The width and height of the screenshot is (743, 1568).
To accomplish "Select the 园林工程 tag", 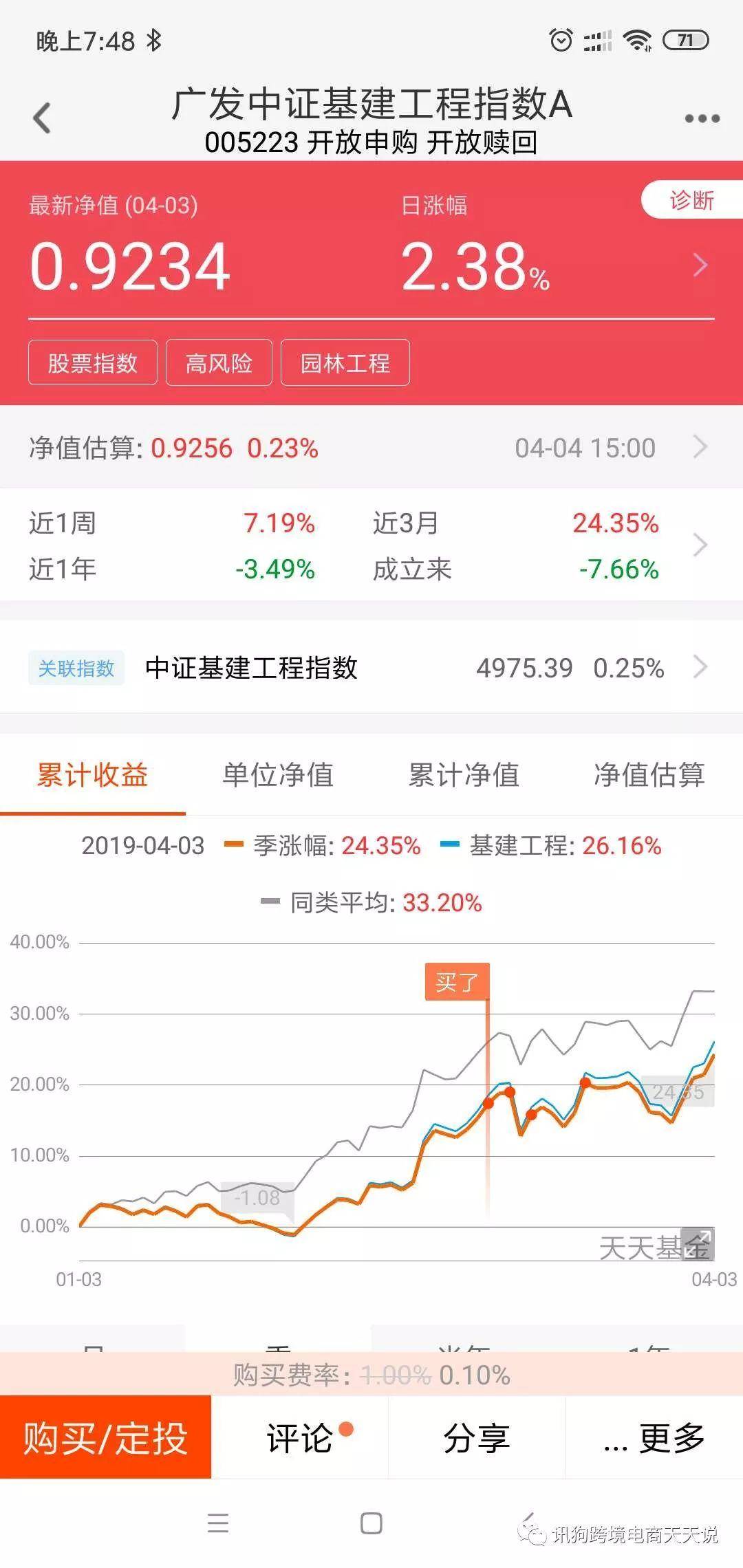I will 345,362.
